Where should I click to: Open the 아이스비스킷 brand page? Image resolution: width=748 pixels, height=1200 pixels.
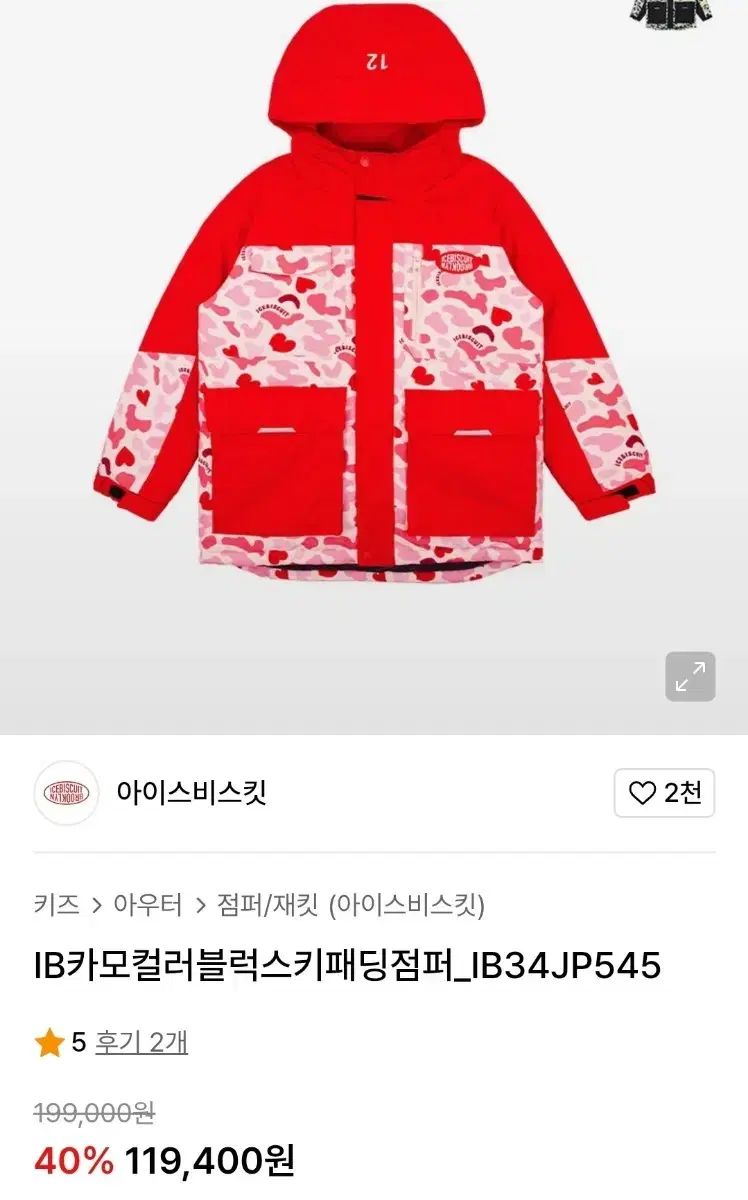191,793
